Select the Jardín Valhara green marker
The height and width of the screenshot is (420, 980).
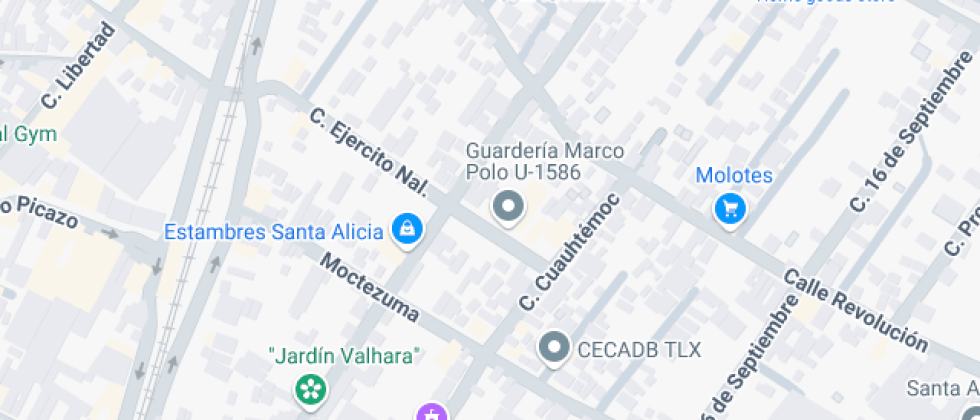tap(310, 388)
